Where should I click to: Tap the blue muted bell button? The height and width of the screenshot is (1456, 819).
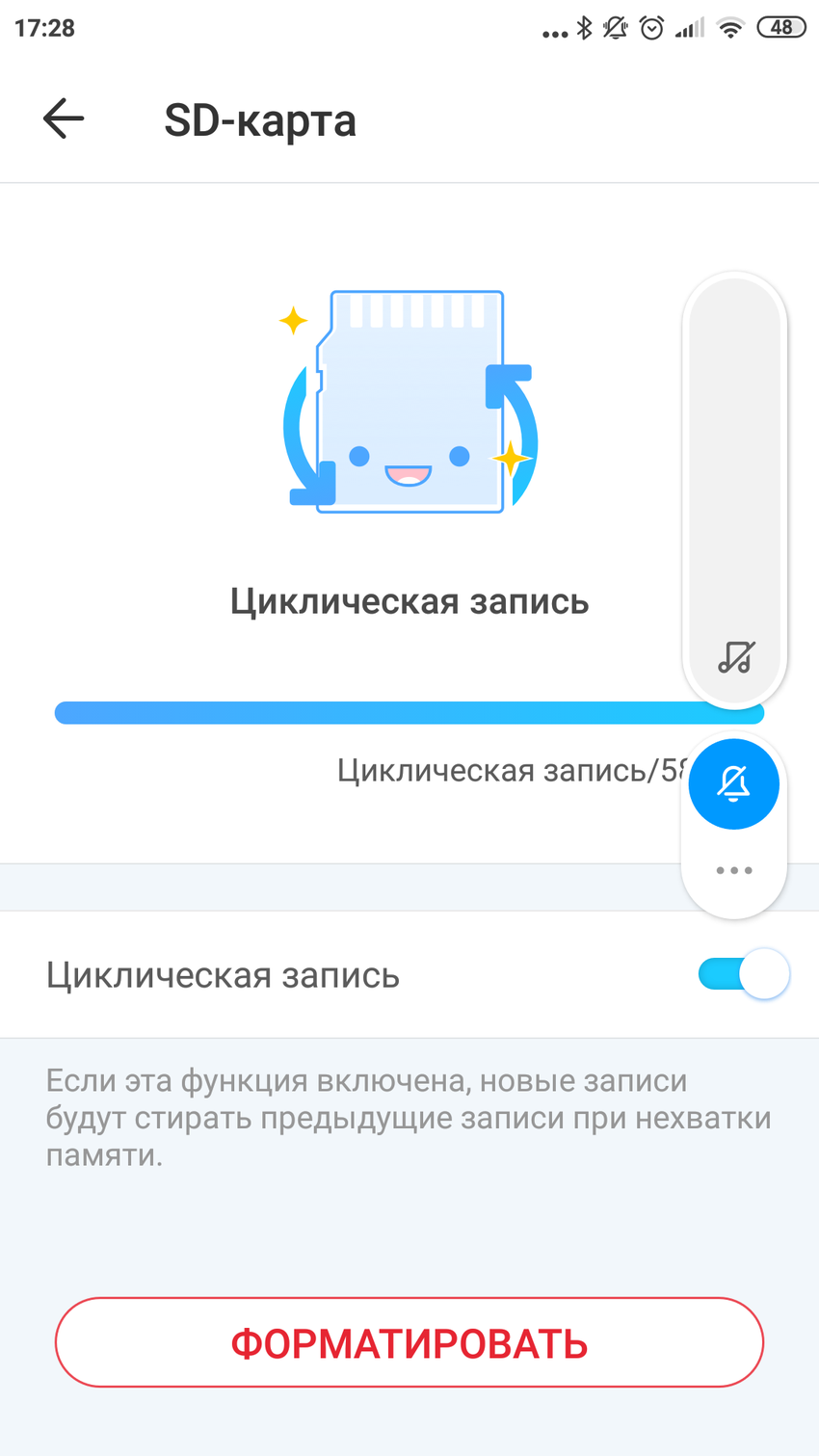[x=734, y=784]
